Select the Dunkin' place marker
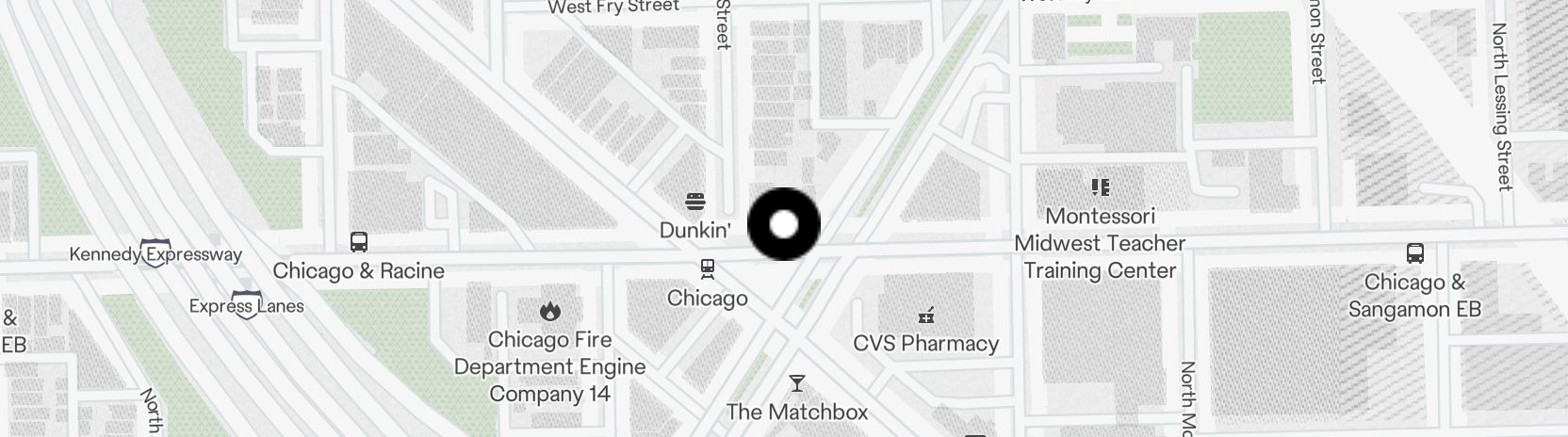Image resolution: width=1568 pixels, height=437 pixels. coord(695,202)
